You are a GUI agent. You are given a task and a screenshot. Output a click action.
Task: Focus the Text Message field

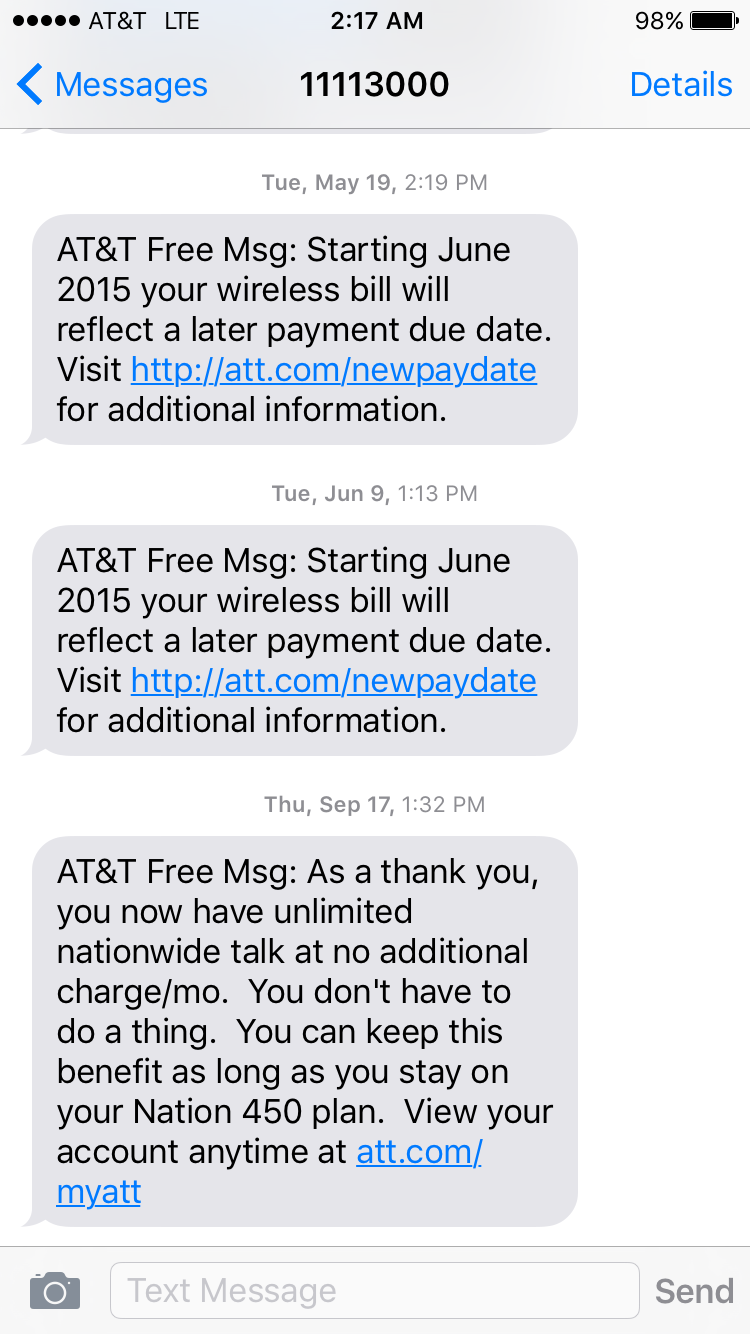click(x=374, y=1290)
